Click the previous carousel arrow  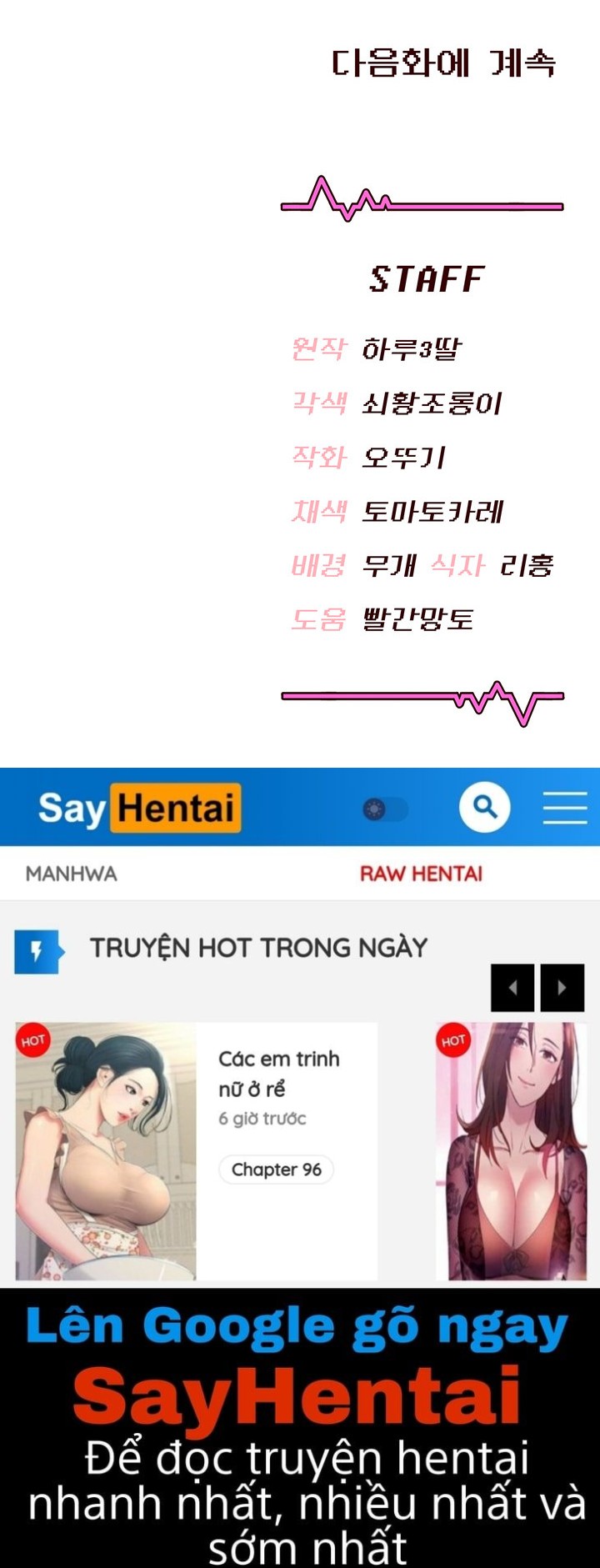(512, 989)
